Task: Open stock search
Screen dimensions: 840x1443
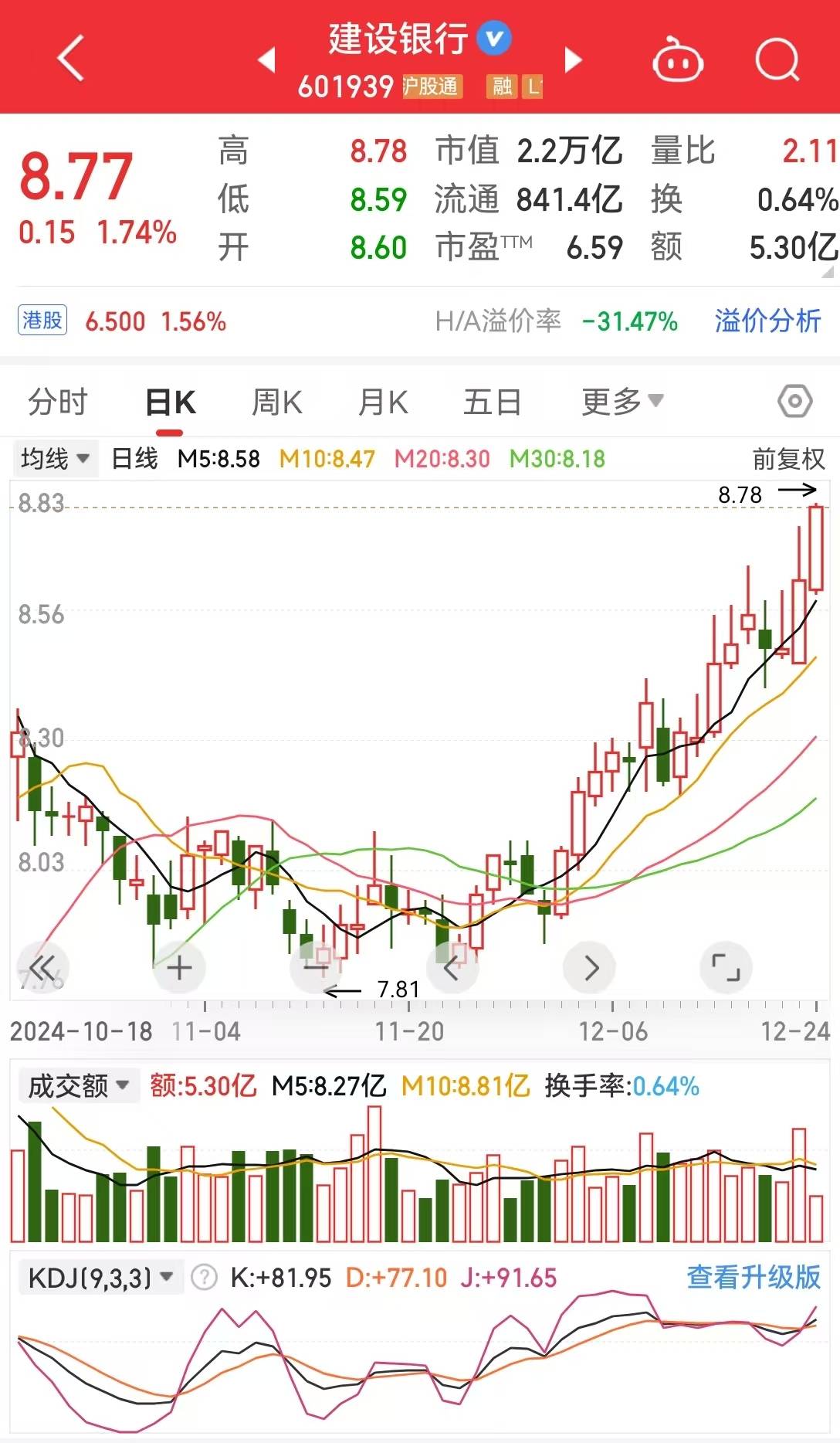Action: tap(777, 59)
